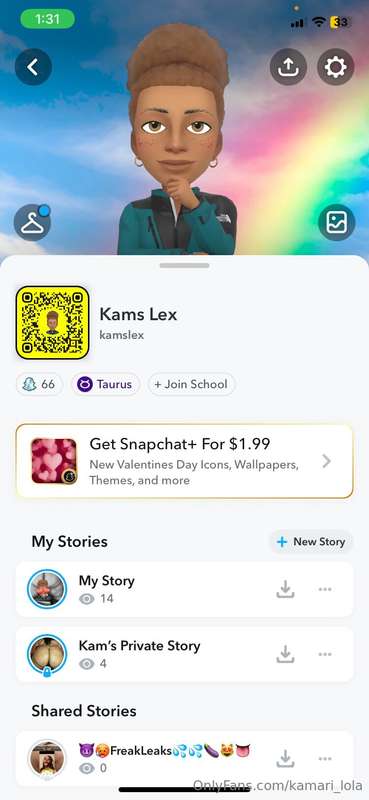Download My Story
369x800 pixels.
[x=286, y=589]
